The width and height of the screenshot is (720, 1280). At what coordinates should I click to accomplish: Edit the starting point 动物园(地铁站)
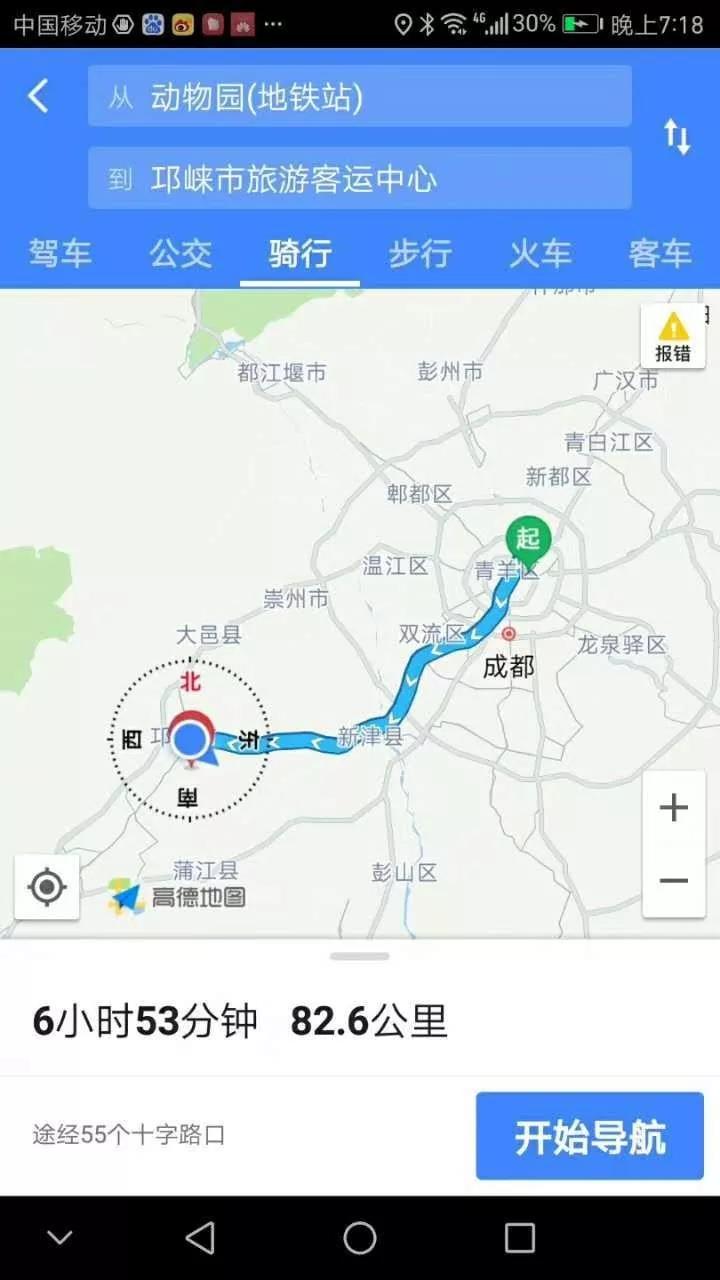(360, 97)
